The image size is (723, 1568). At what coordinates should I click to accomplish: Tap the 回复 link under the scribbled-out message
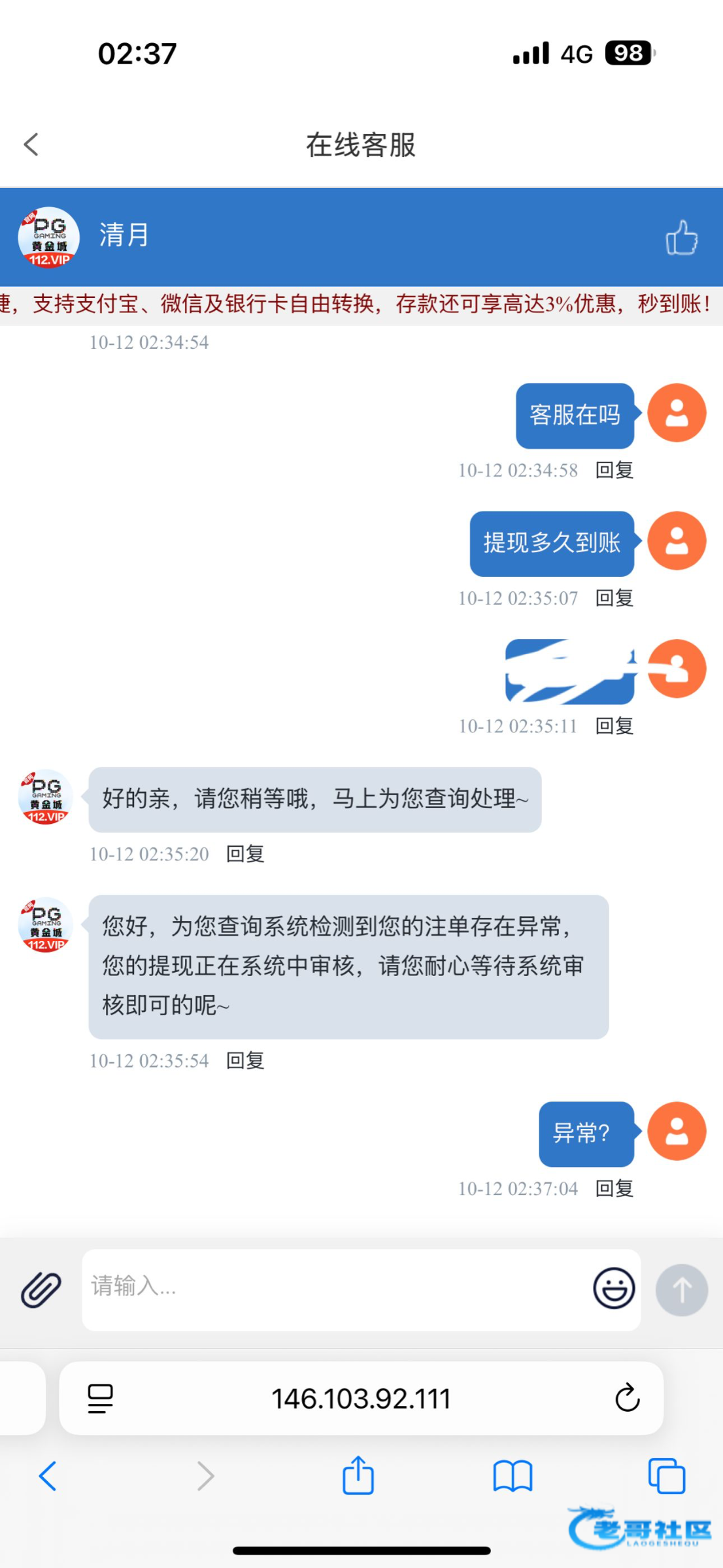coord(614,726)
